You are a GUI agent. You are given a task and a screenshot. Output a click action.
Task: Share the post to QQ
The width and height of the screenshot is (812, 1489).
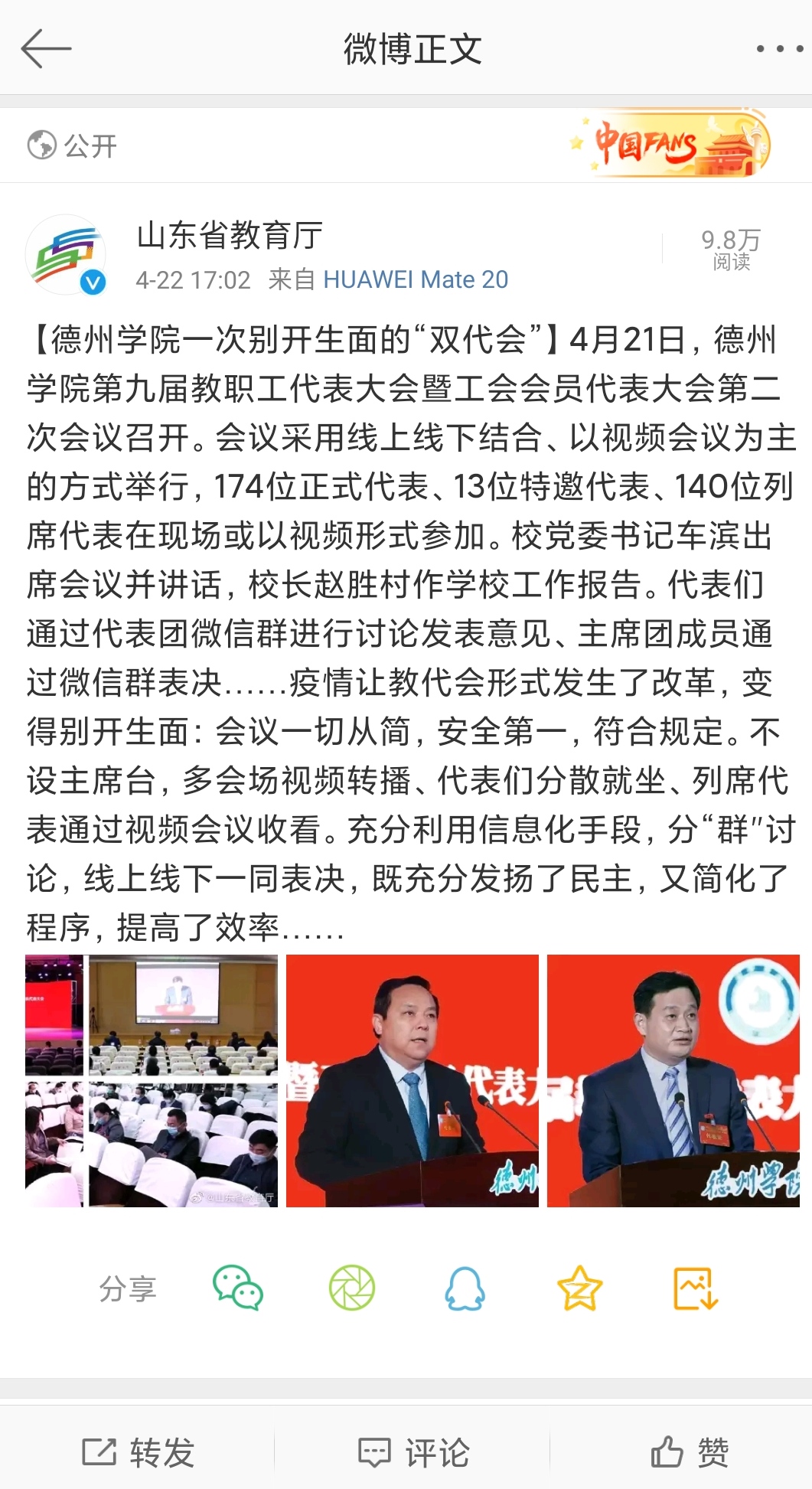click(x=465, y=1288)
